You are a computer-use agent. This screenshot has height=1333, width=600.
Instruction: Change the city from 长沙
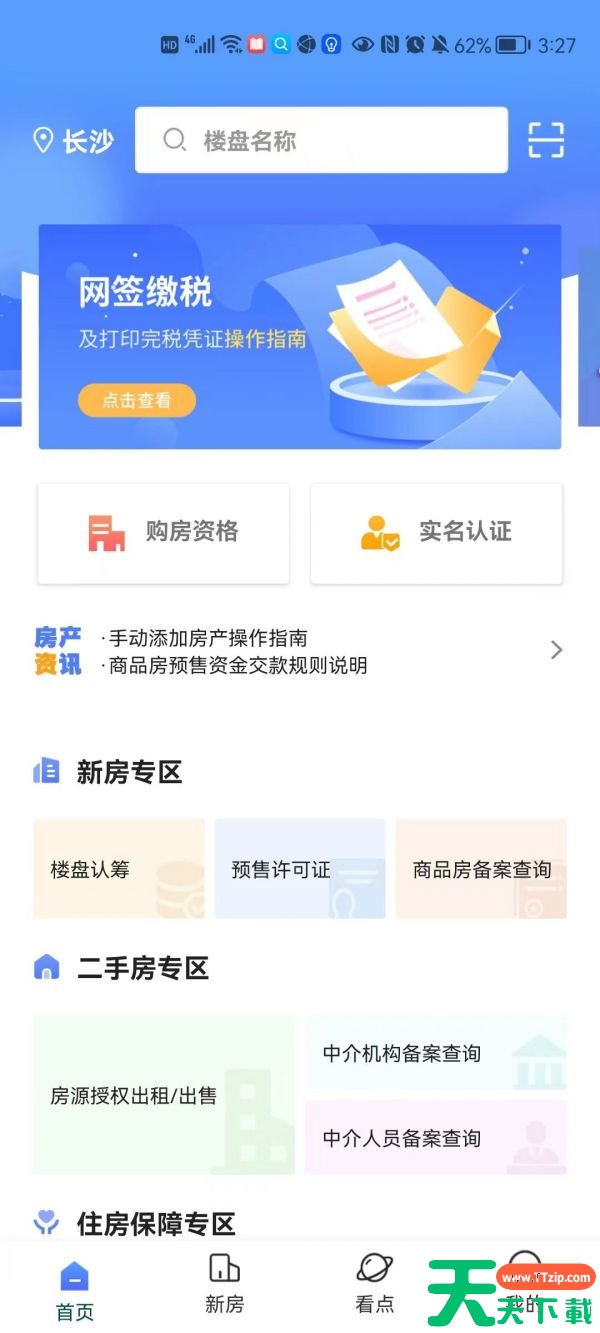coord(73,141)
